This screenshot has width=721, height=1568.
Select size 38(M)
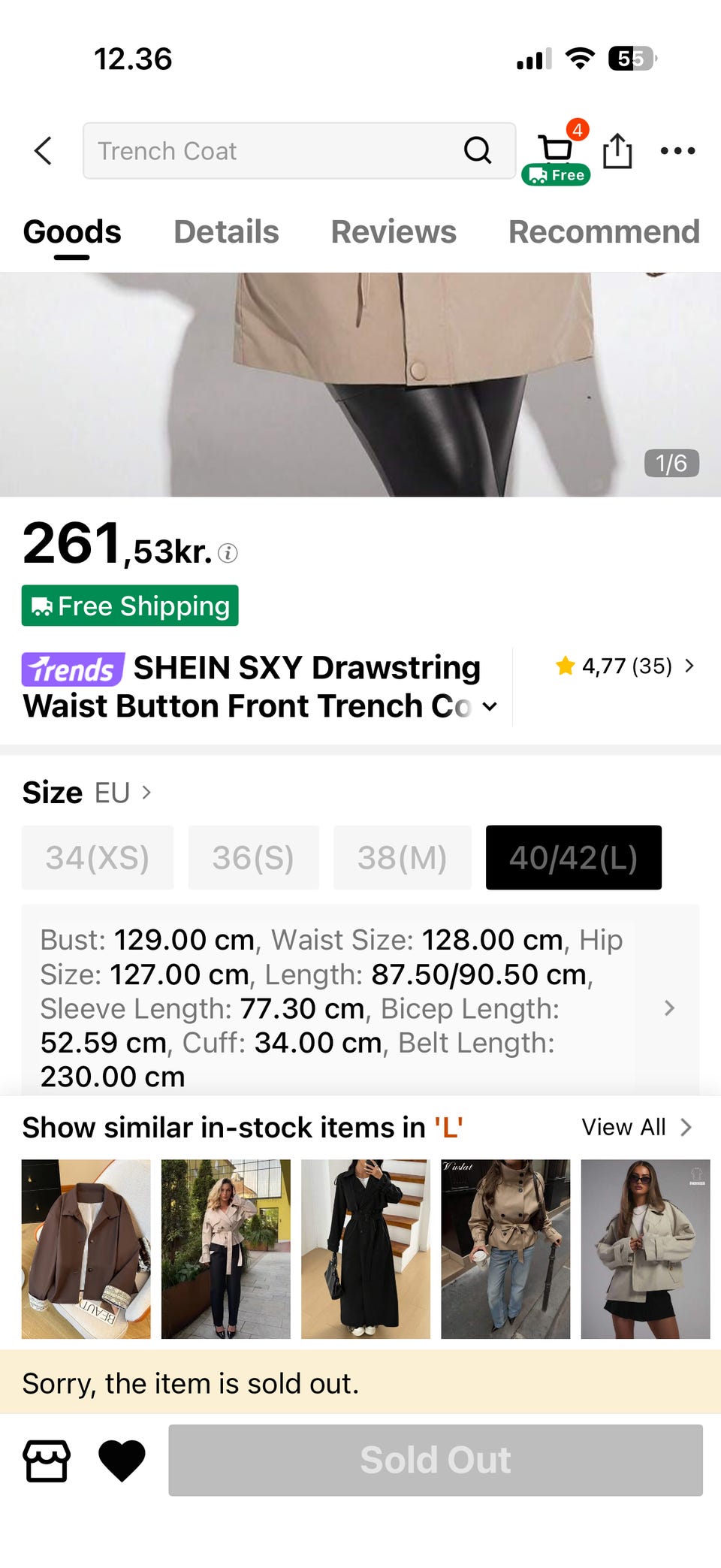[x=403, y=858]
